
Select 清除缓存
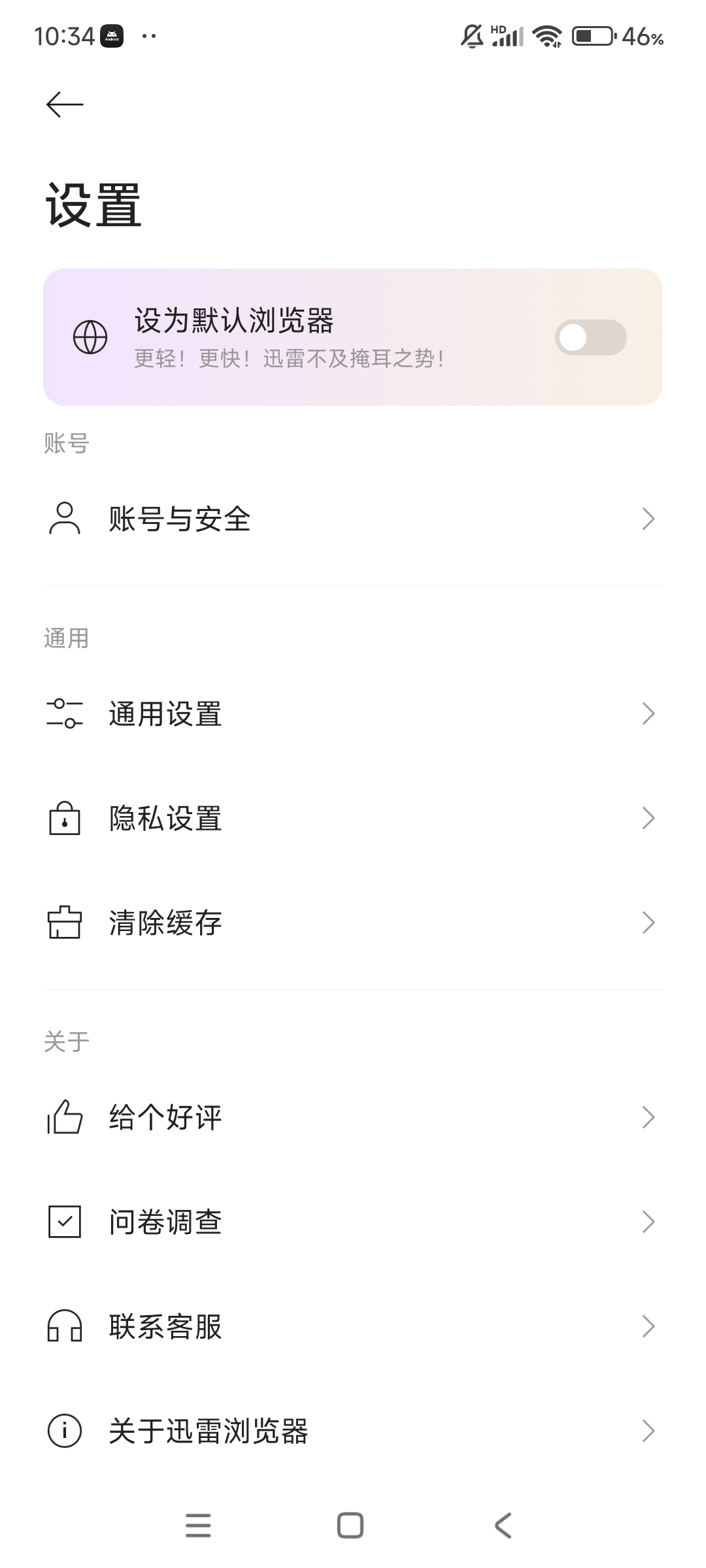(x=353, y=923)
